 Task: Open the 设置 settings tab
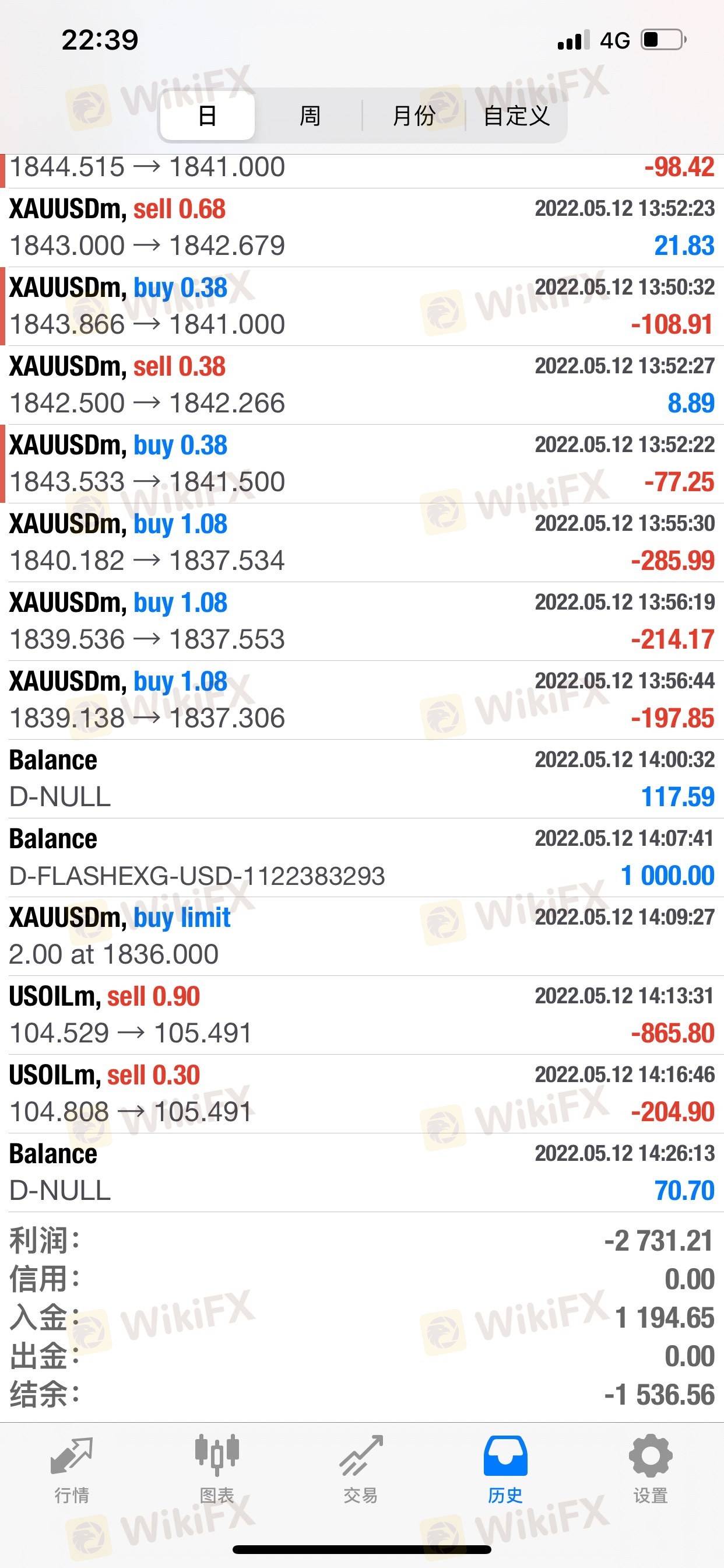coord(651,1468)
